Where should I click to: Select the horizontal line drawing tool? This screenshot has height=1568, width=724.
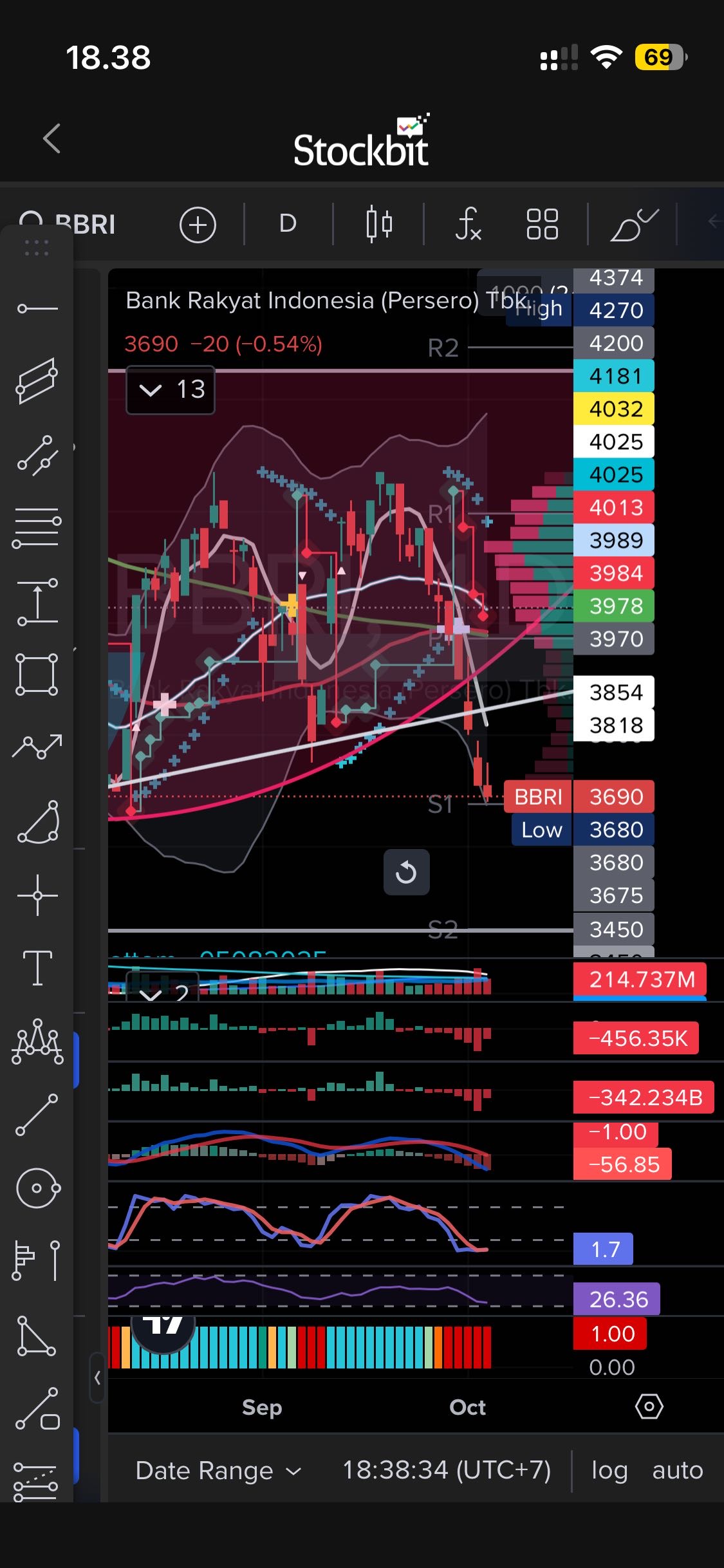click(x=37, y=308)
